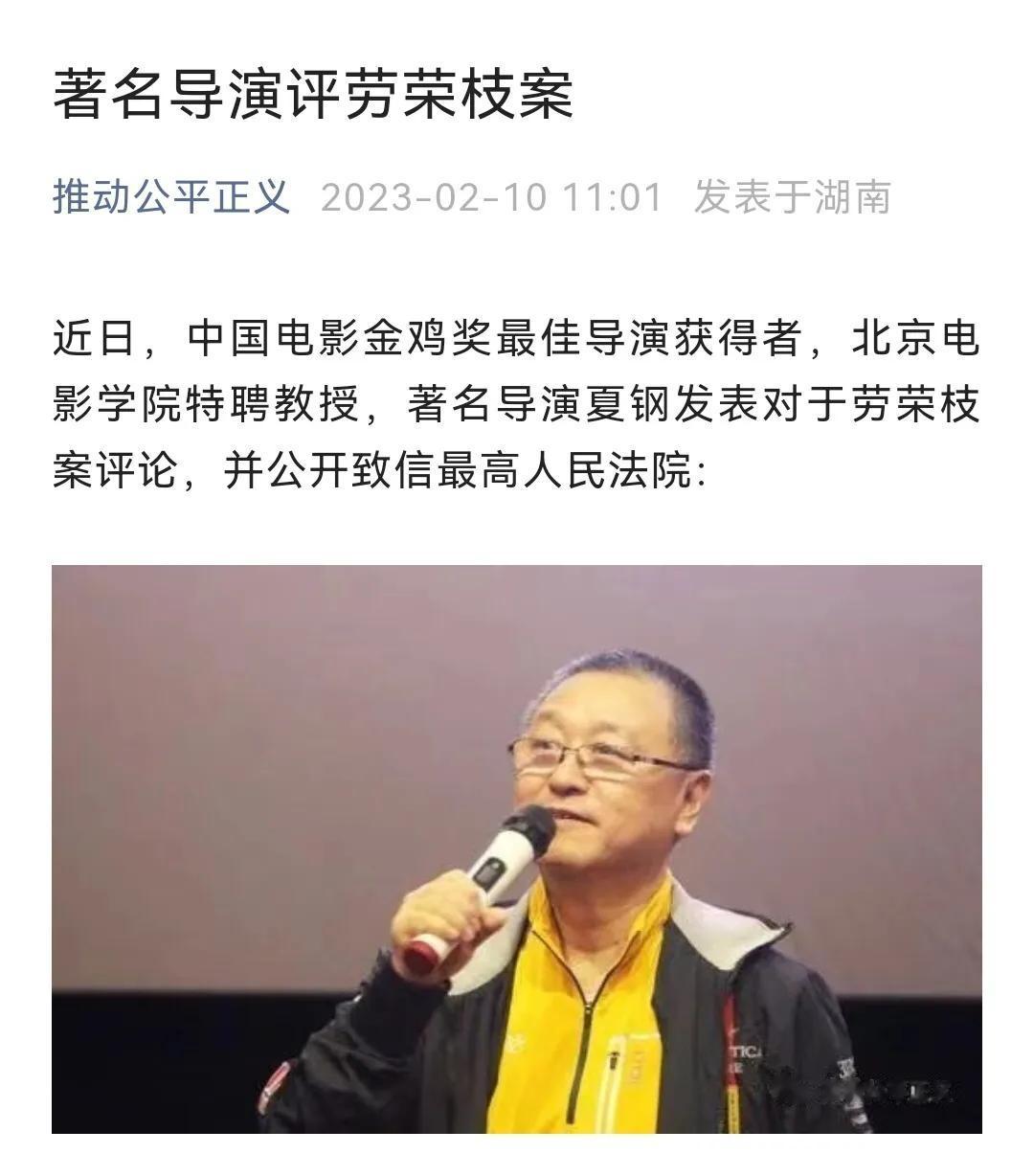View the article photo full screen
This screenshot has width=1034, height=1176.
(516, 848)
